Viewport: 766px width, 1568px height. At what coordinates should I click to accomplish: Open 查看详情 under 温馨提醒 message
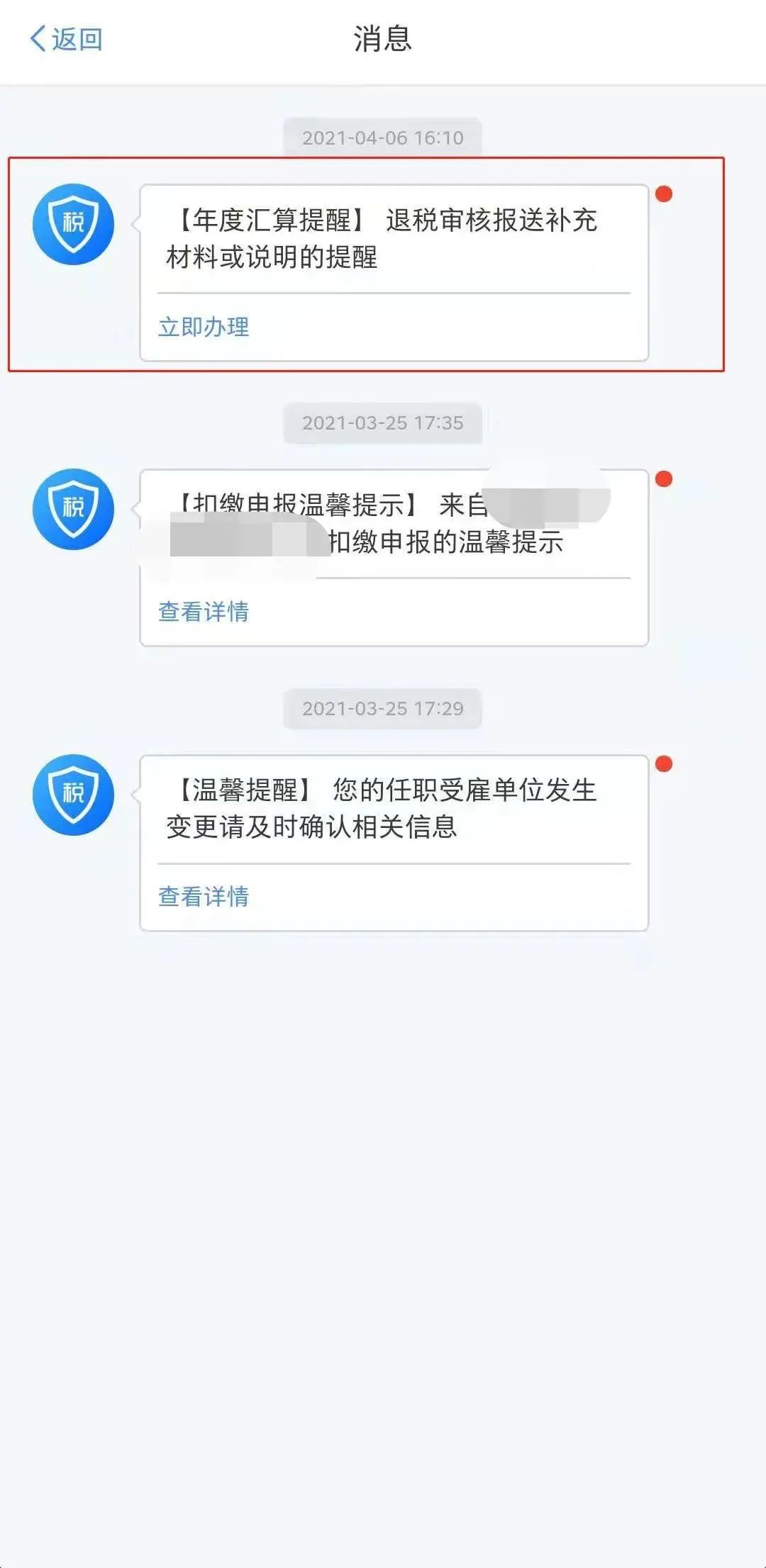204,897
